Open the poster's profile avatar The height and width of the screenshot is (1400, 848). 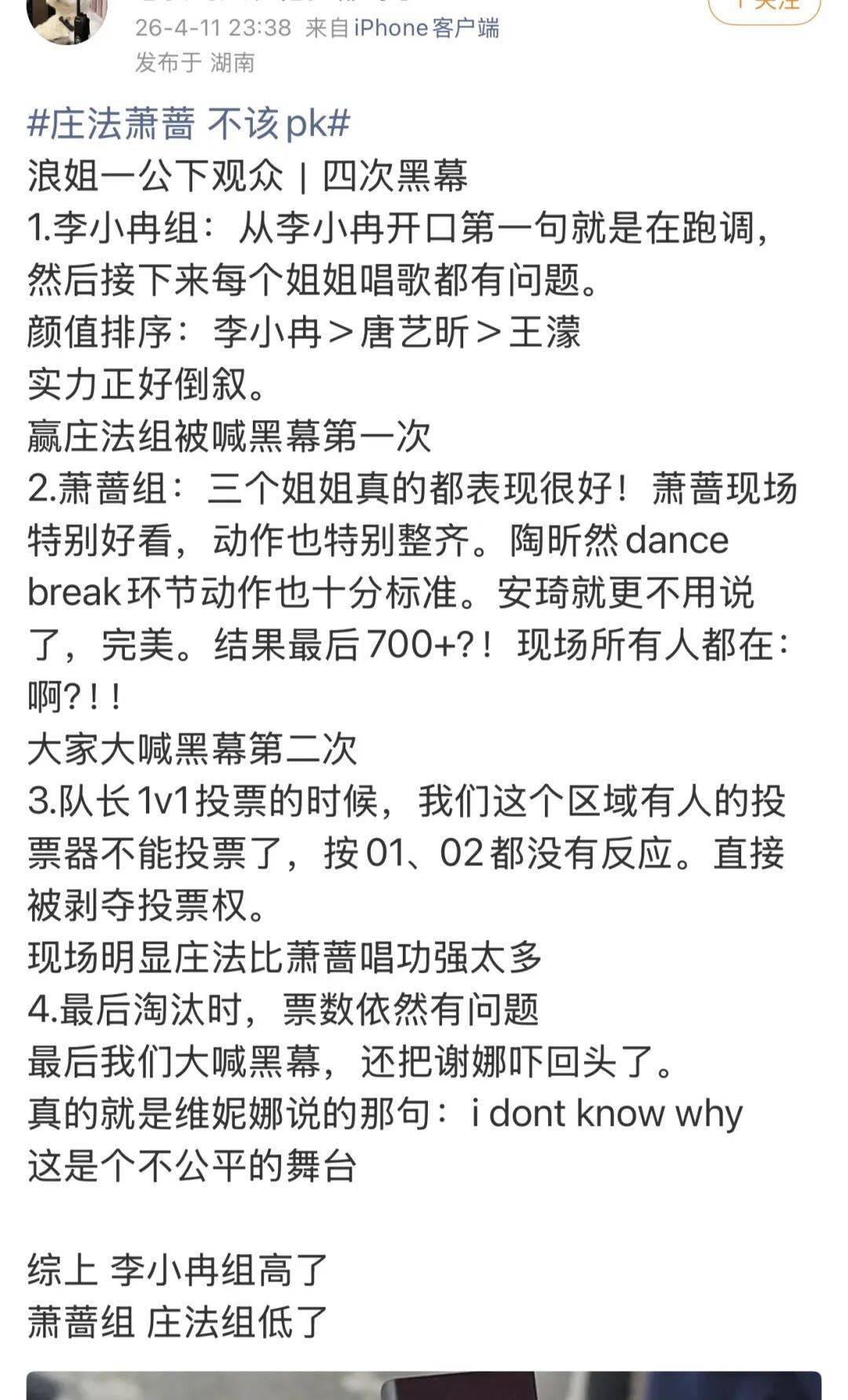tap(67, 17)
